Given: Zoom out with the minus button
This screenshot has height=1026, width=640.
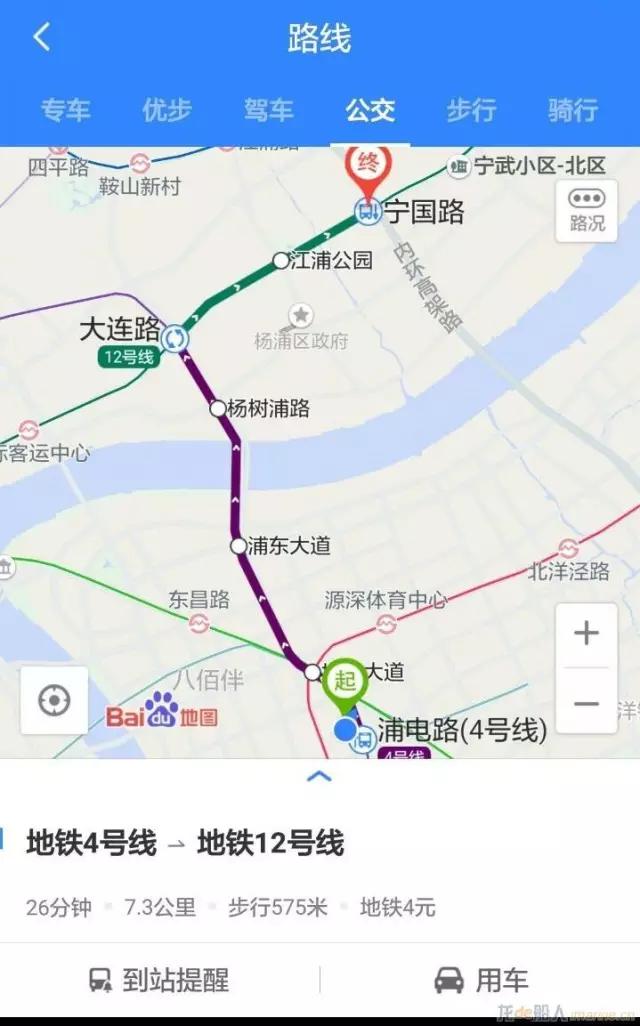Looking at the screenshot, I should [586, 703].
